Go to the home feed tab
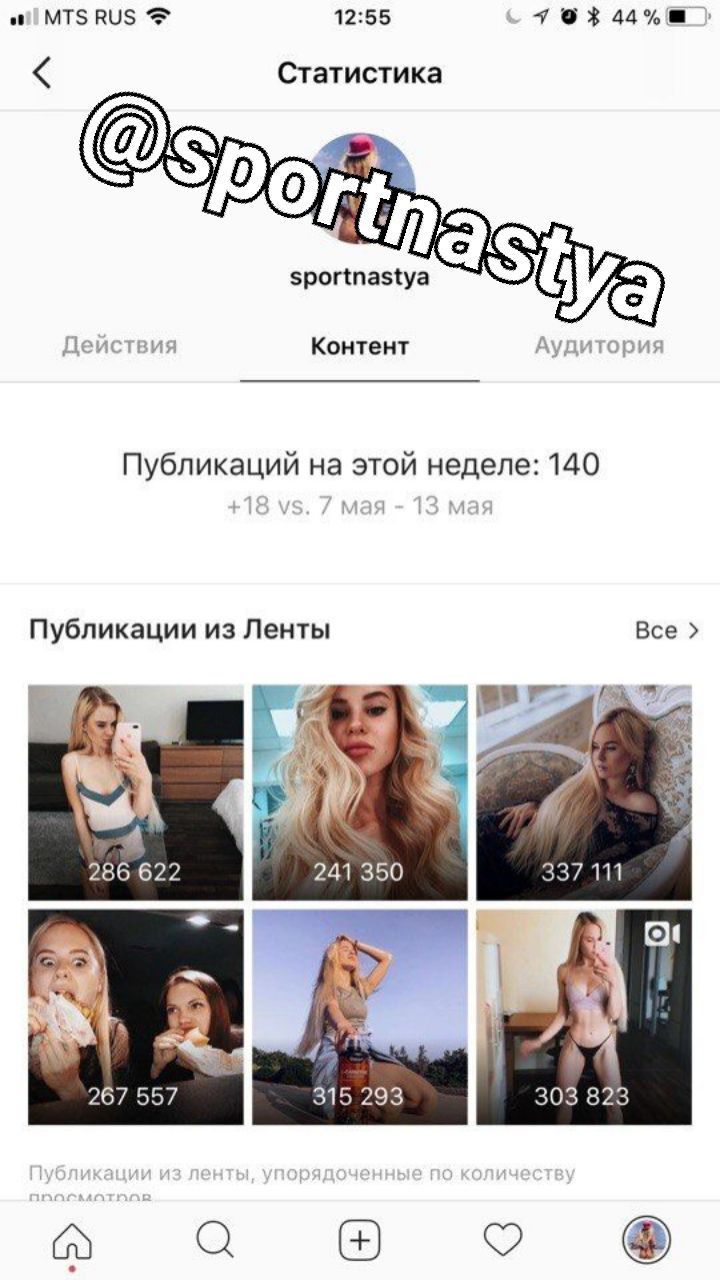Viewport: 720px width, 1280px height. pos(72,1241)
